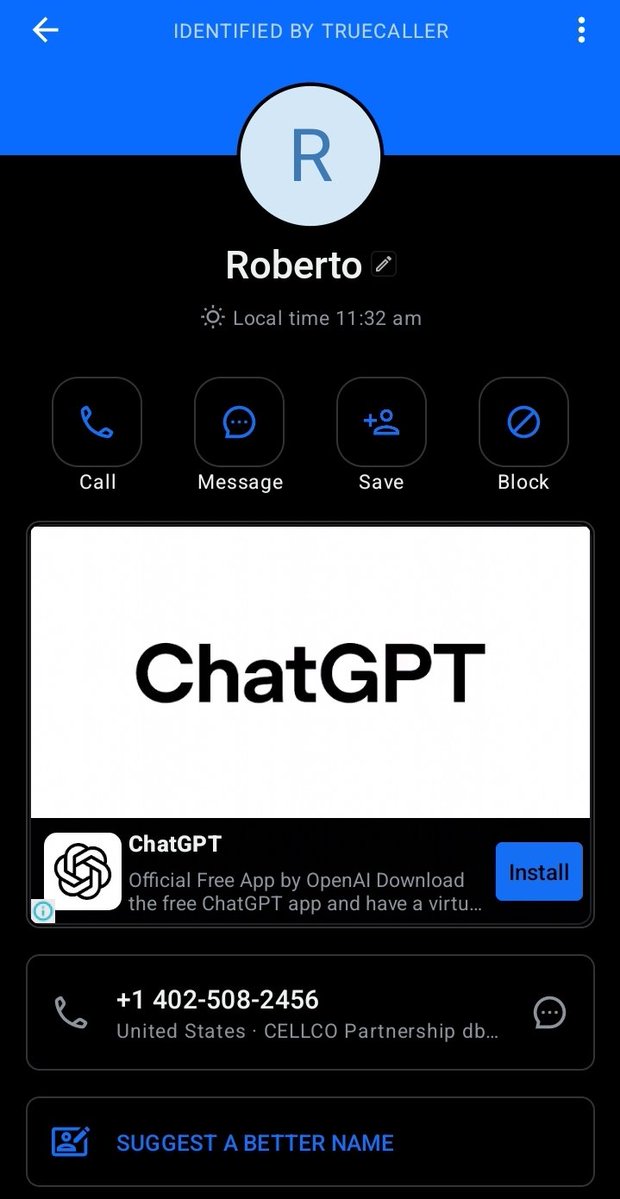620x1199 pixels.
Task: Send Roberto a message
Action: click(x=239, y=422)
